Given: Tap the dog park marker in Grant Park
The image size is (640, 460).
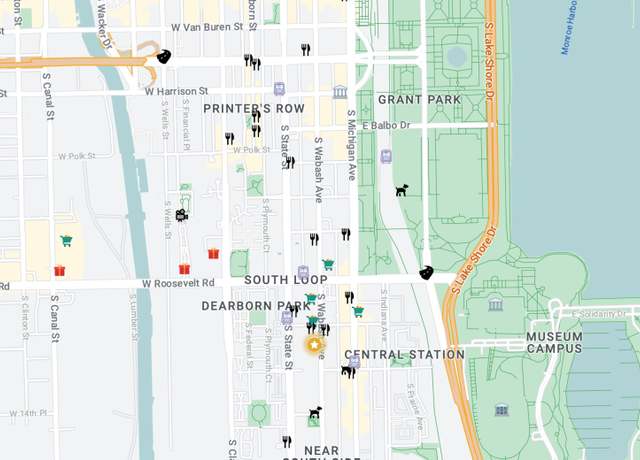Looking at the screenshot, I should (x=401, y=189).
